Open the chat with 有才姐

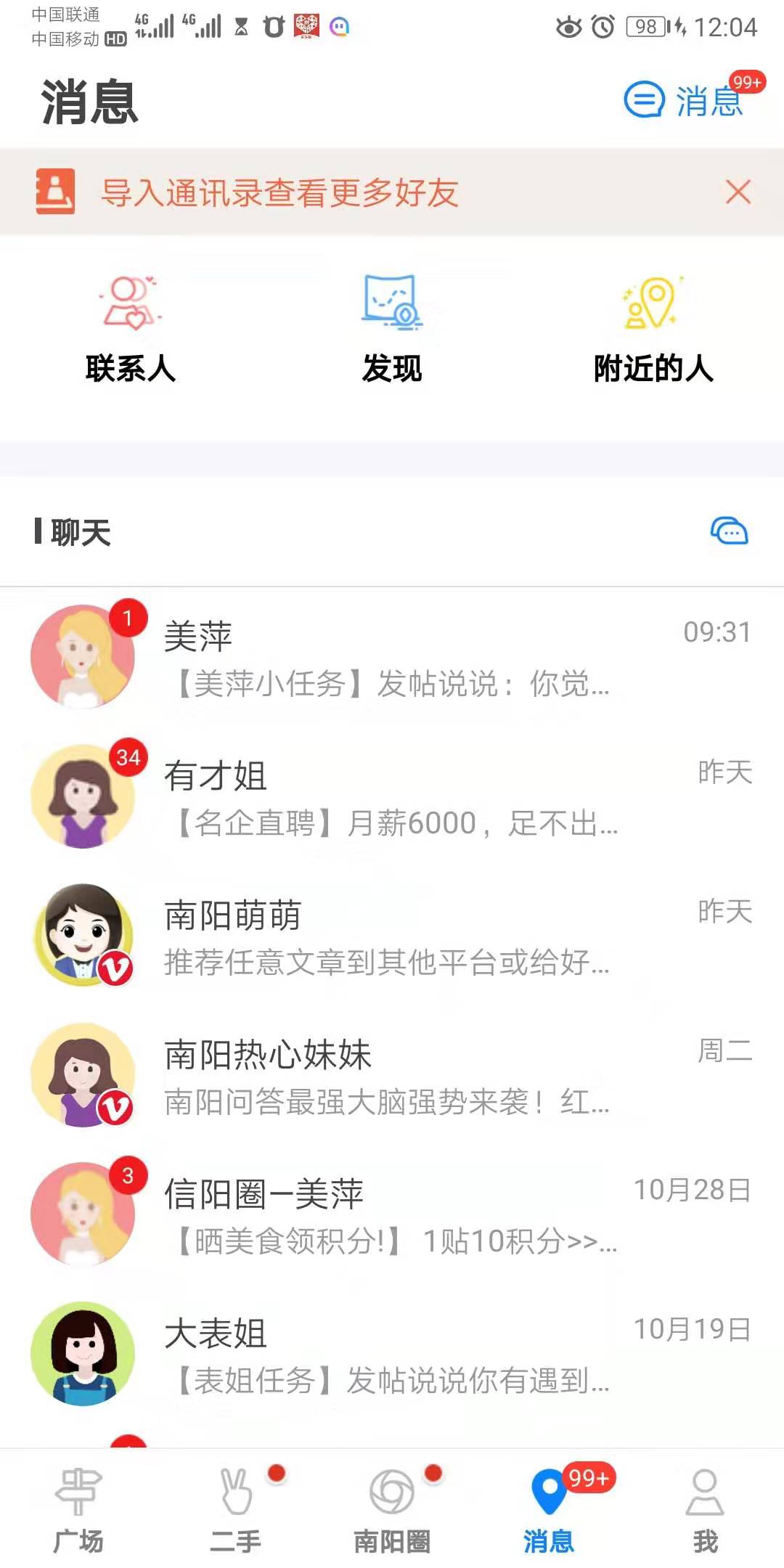coord(392,796)
